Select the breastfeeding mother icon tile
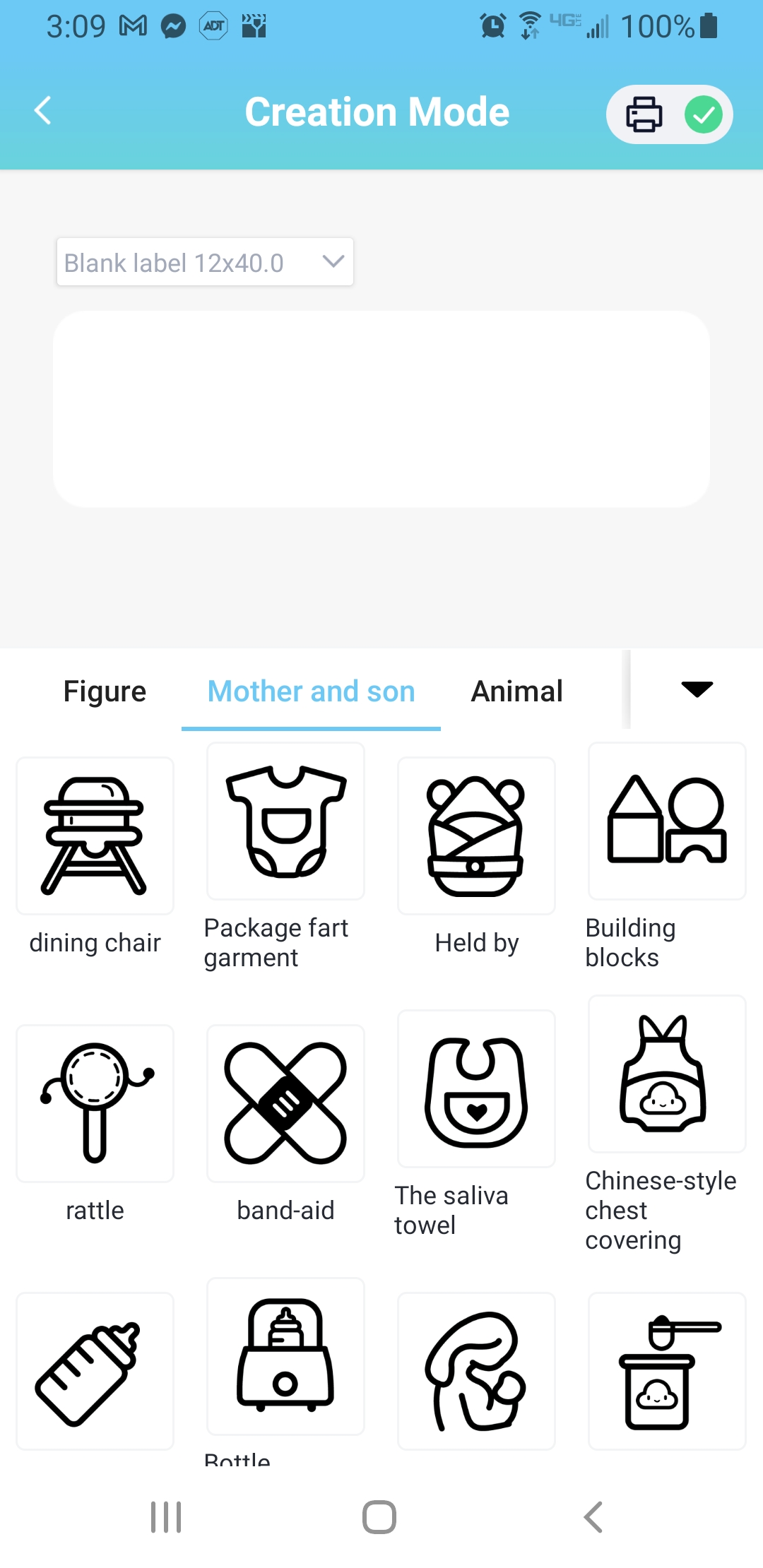This screenshot has height=1568, width=763. point(476,1371)
